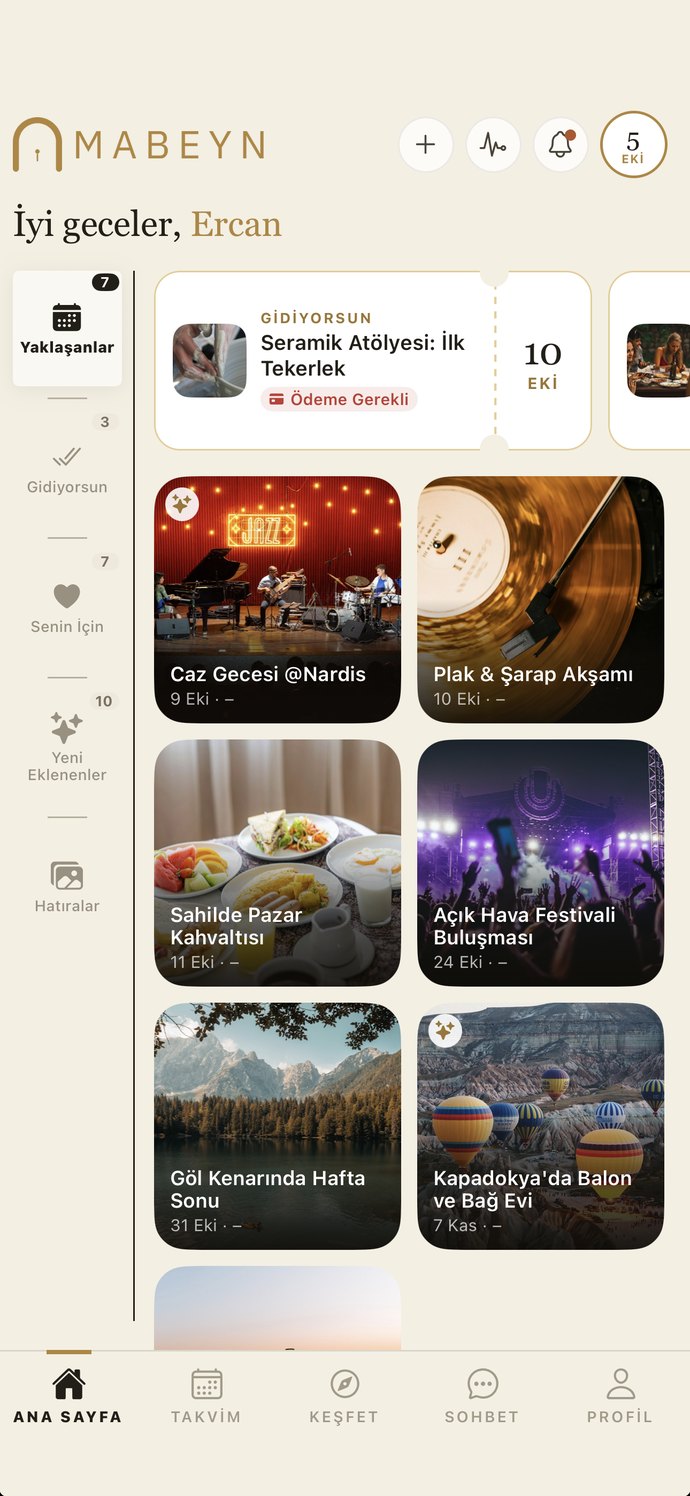
Task: Open the 5 Eki date button
Action: [x=633, y=145]
